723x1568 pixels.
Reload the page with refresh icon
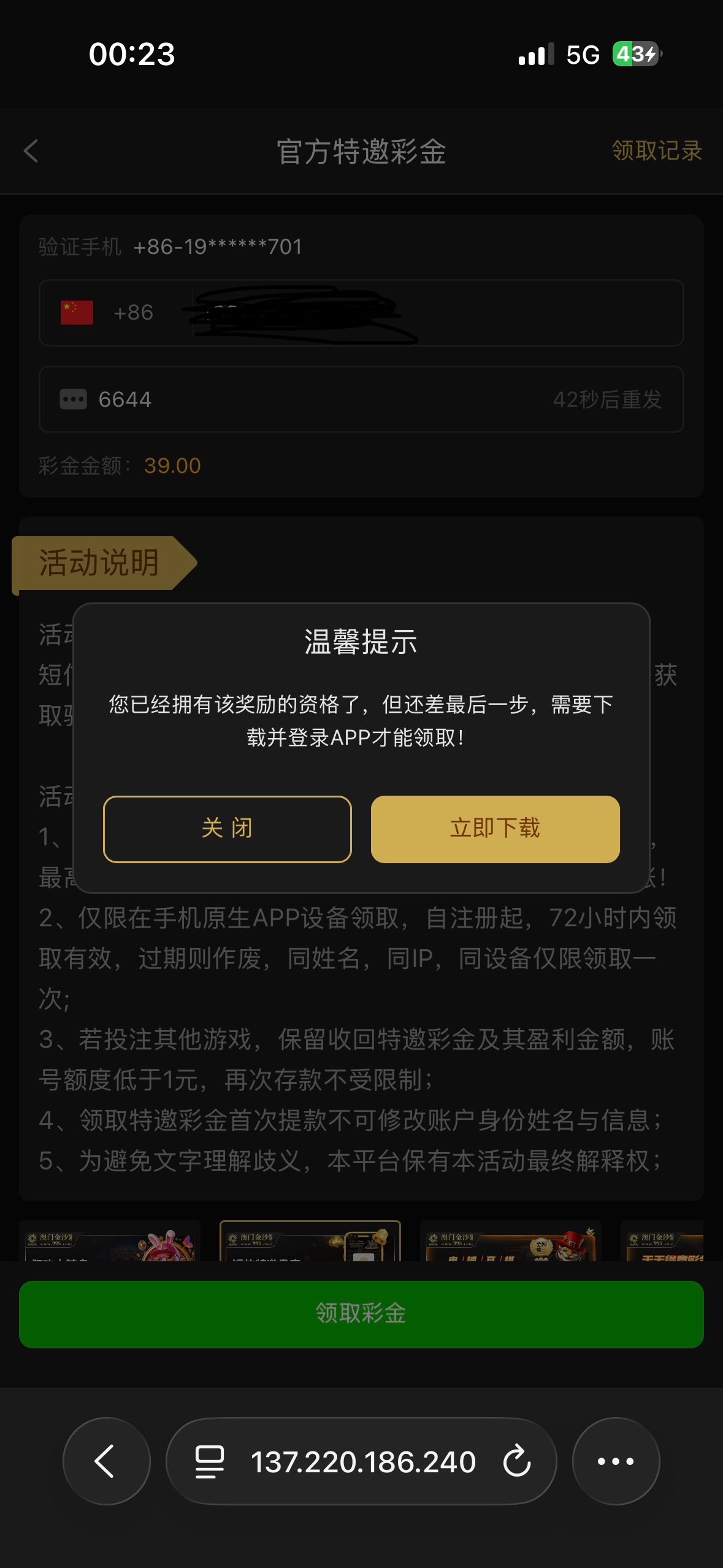[516, 1461]
